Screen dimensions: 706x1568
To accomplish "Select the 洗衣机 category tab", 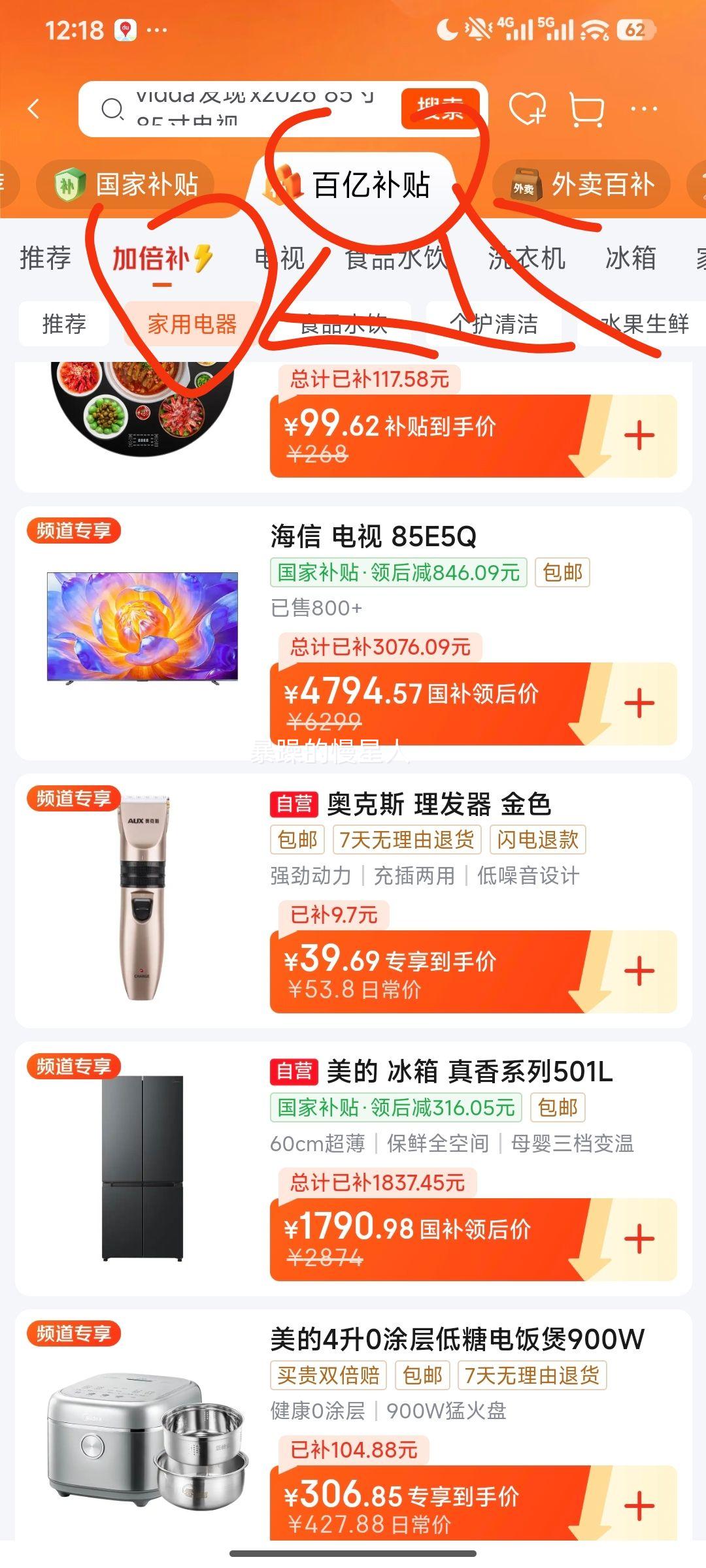I will (526, 257).
